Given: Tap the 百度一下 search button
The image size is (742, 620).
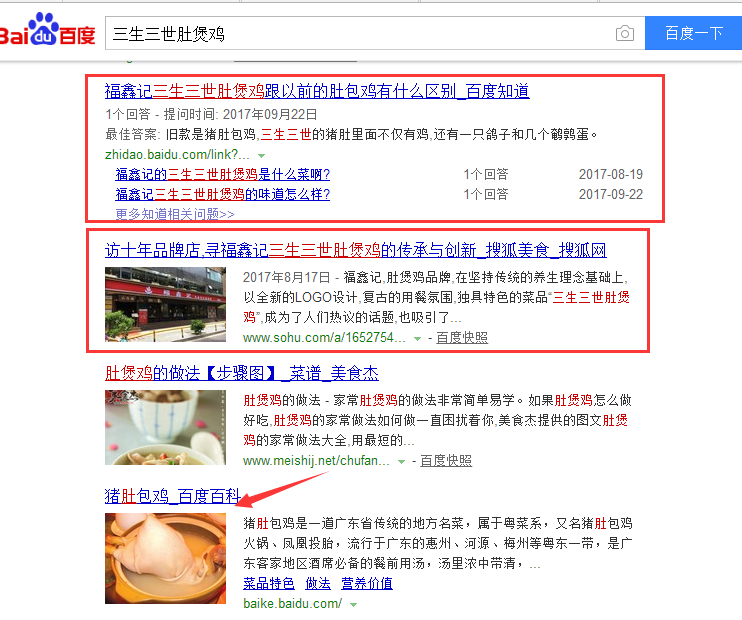Looking at the screenshot, I should 693,34.
